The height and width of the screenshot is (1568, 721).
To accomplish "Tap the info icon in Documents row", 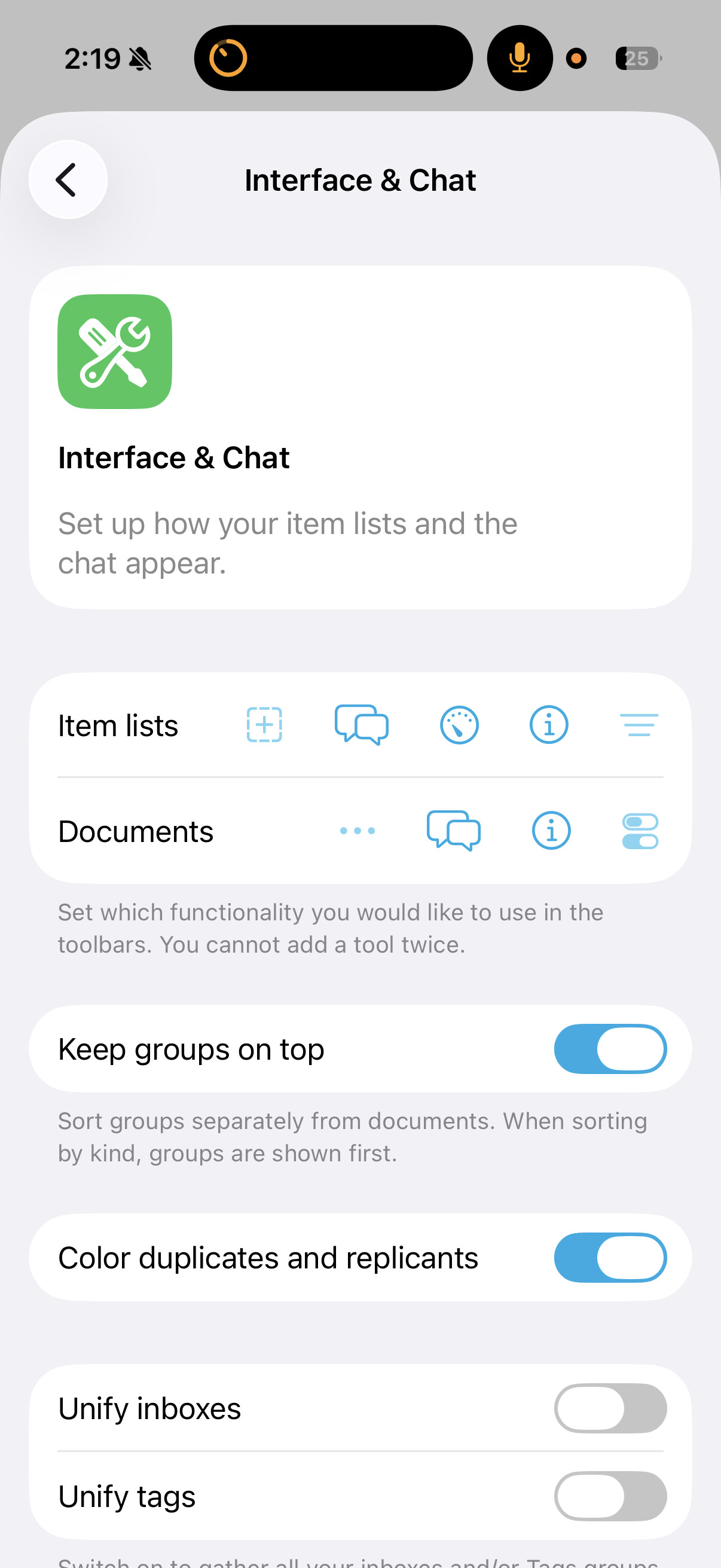I will [551, 830].
